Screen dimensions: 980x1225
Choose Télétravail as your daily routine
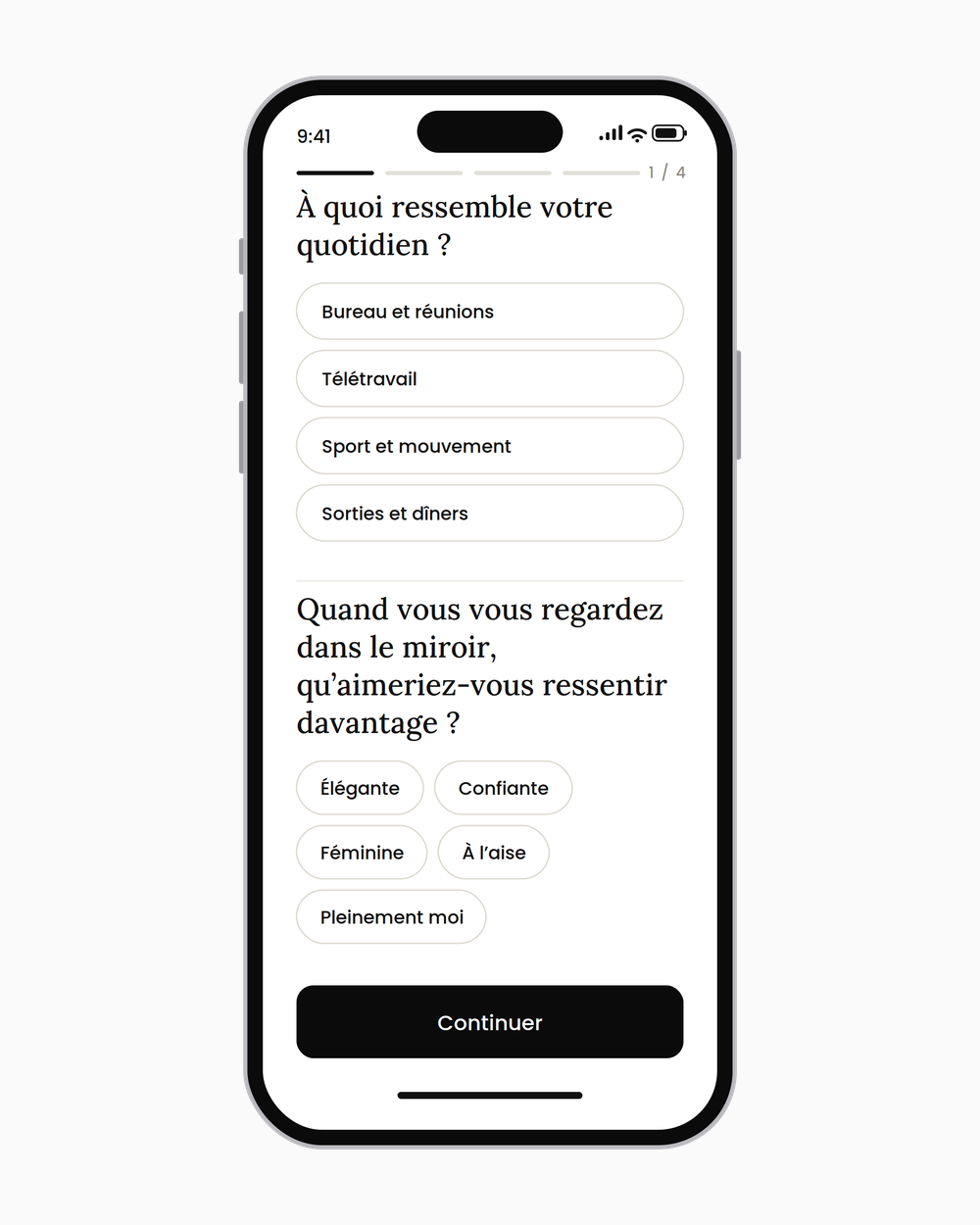click(x=490, y=379)
